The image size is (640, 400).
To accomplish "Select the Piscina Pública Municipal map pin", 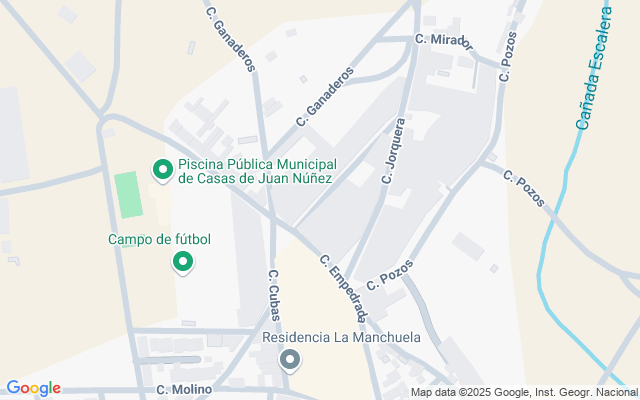I will (x=163, y=170).
